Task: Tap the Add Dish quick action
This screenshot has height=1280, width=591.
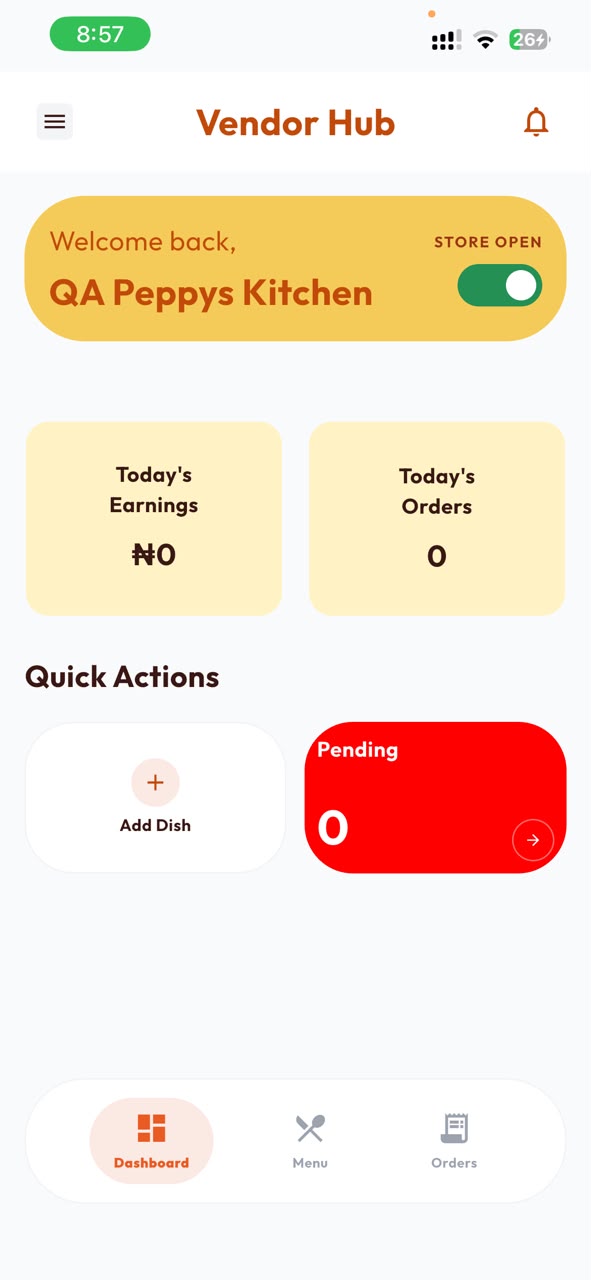Action: click(x=155, y=797)
